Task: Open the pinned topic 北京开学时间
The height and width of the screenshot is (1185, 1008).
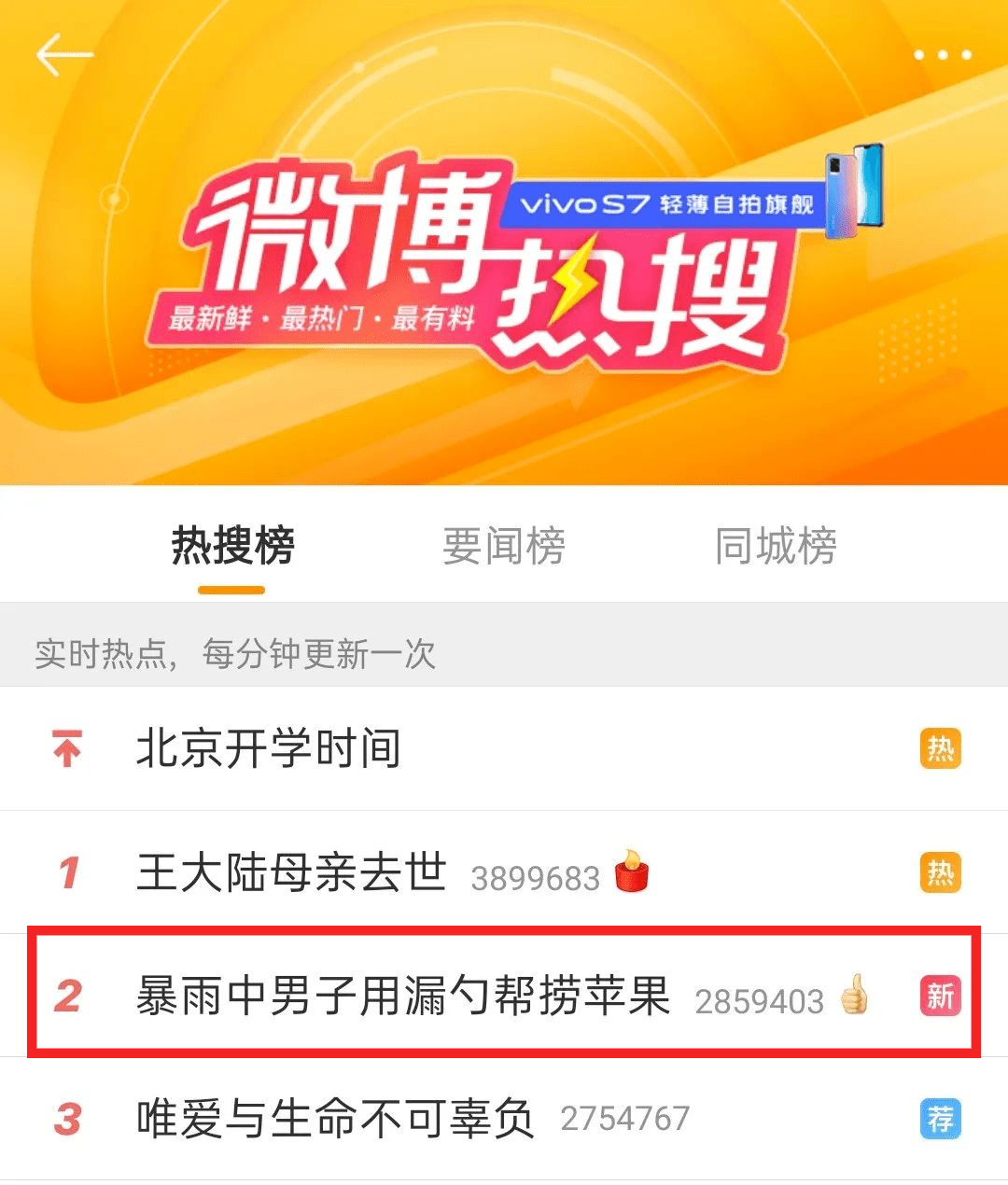Action: (x=269, y=749)
